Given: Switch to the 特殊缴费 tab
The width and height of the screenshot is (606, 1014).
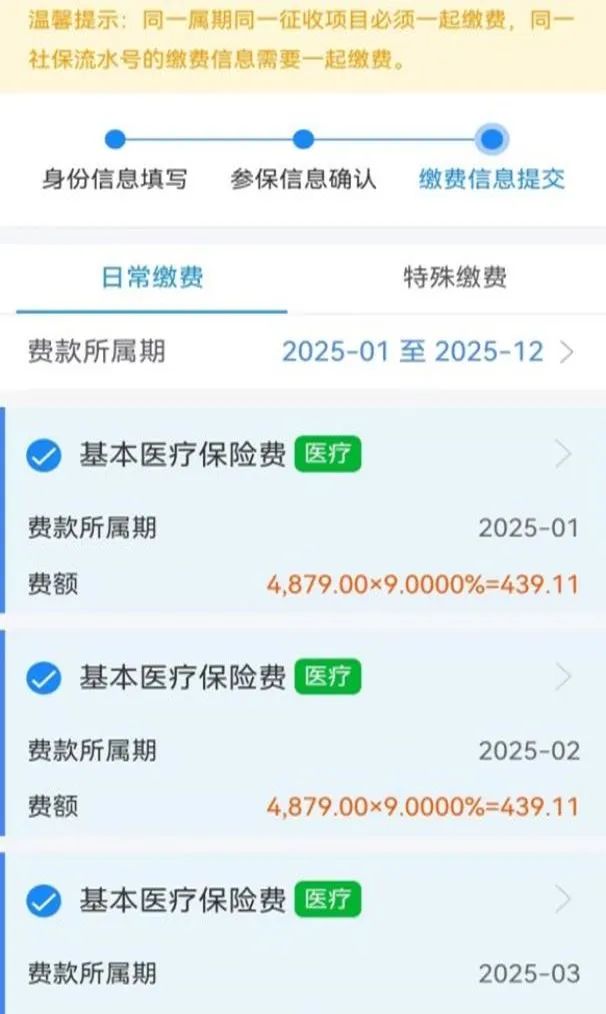Looking at the screenshot, I should tap(455, 278).
